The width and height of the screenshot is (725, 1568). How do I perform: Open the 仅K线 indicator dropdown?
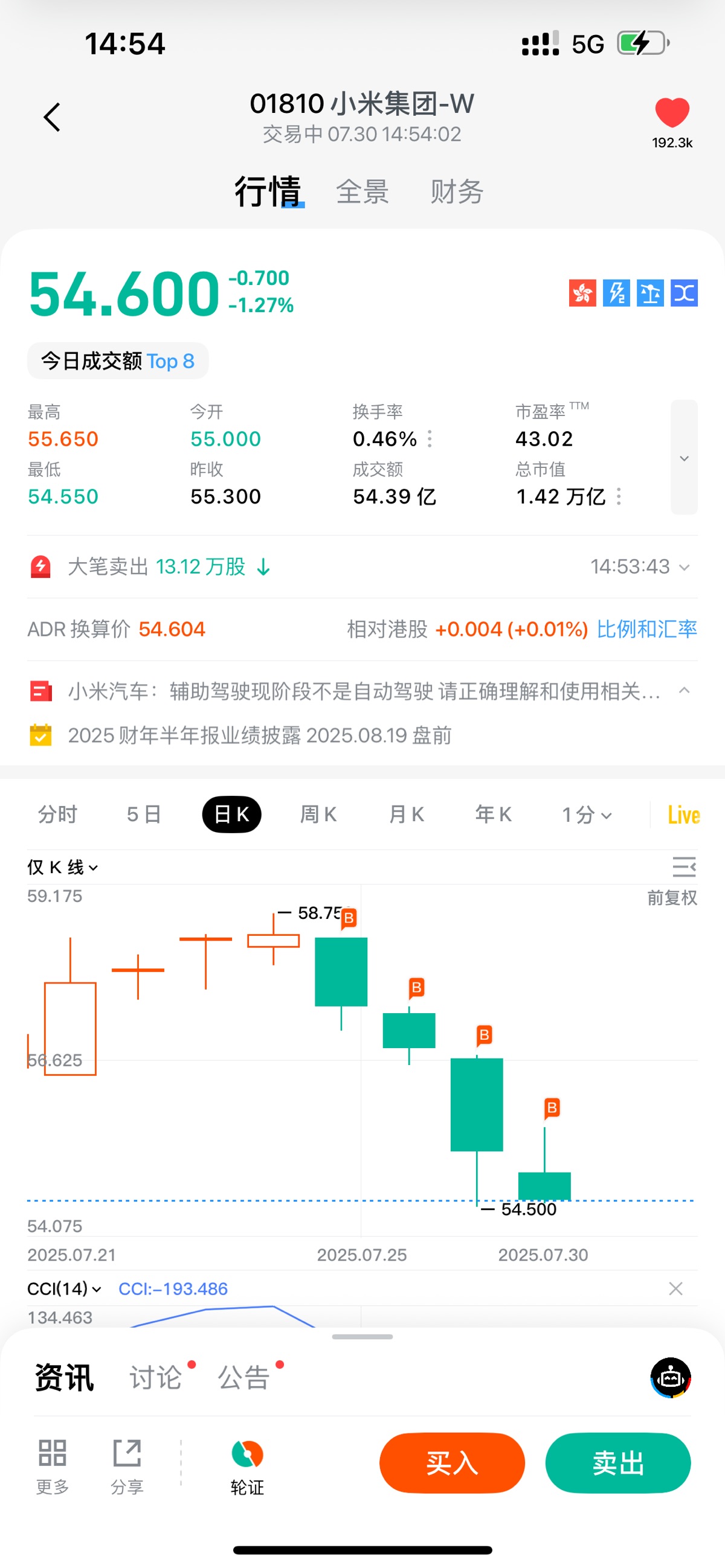[63, 868]
